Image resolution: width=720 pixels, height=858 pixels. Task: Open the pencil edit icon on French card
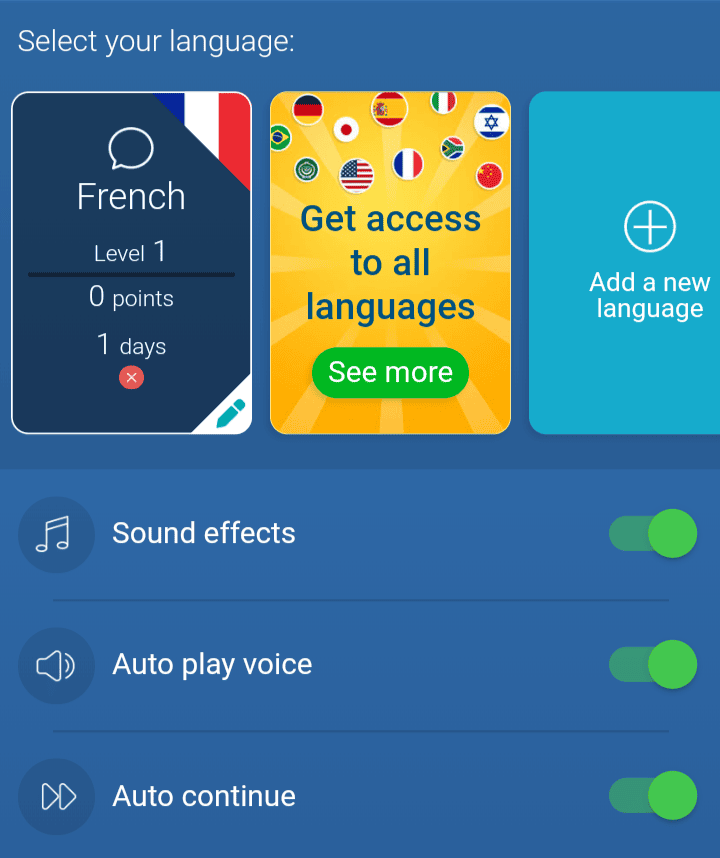[x=232, y=411]
